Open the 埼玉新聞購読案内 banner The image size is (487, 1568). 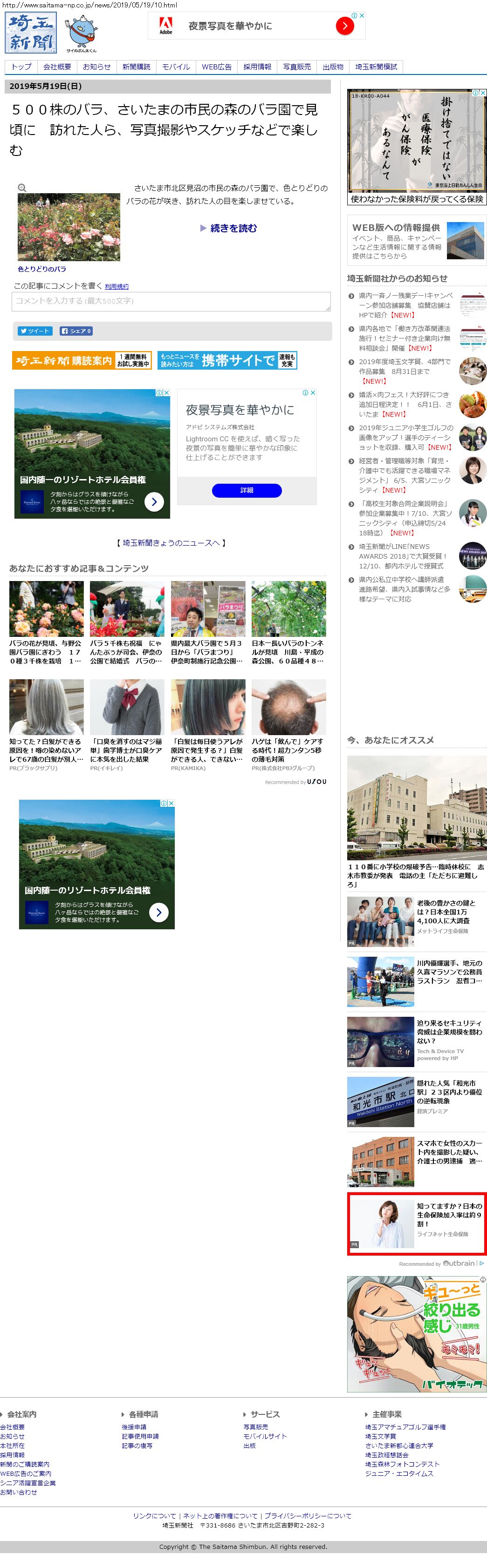[x=82, y=360]
